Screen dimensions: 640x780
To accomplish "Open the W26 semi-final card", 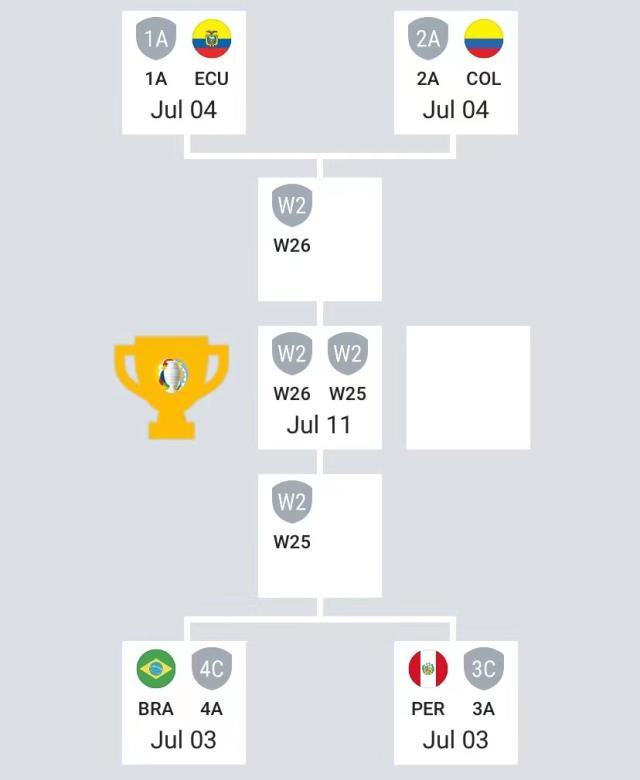I will 319,239.
